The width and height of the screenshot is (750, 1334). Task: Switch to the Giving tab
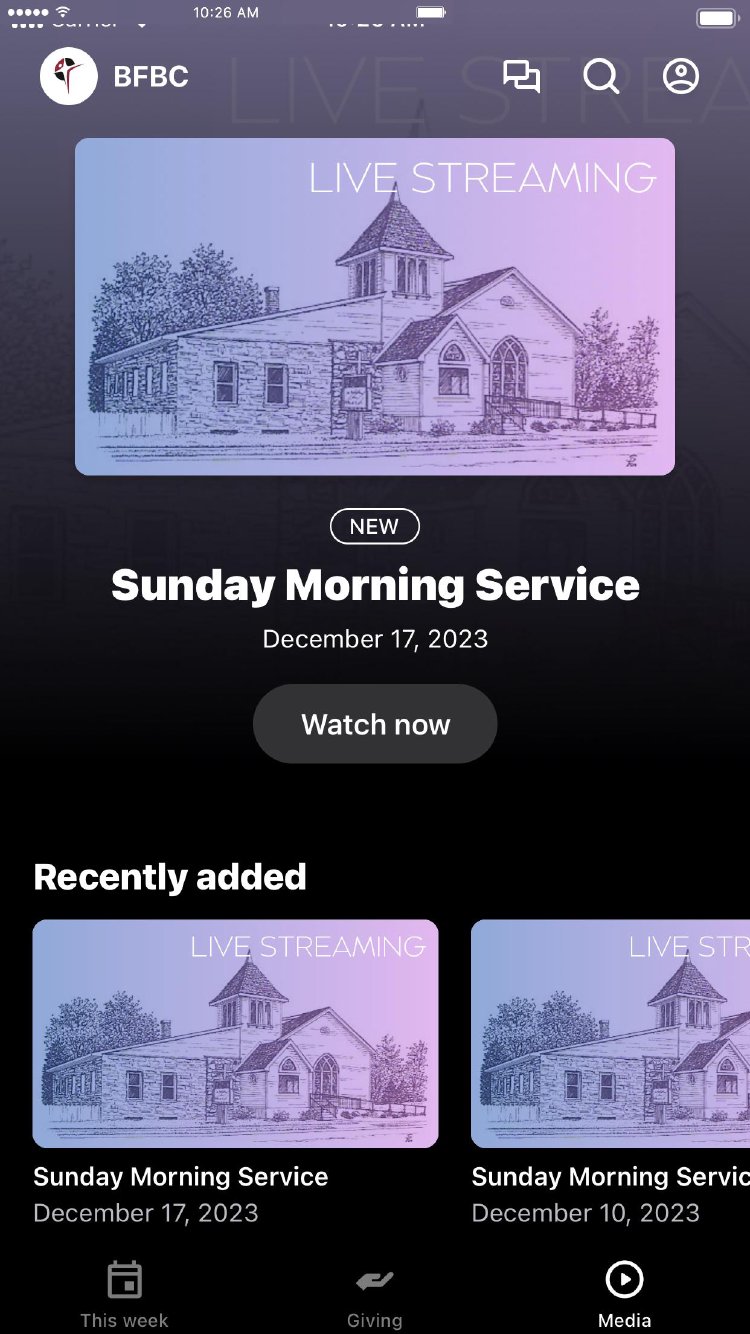(x=375, y=1294)
